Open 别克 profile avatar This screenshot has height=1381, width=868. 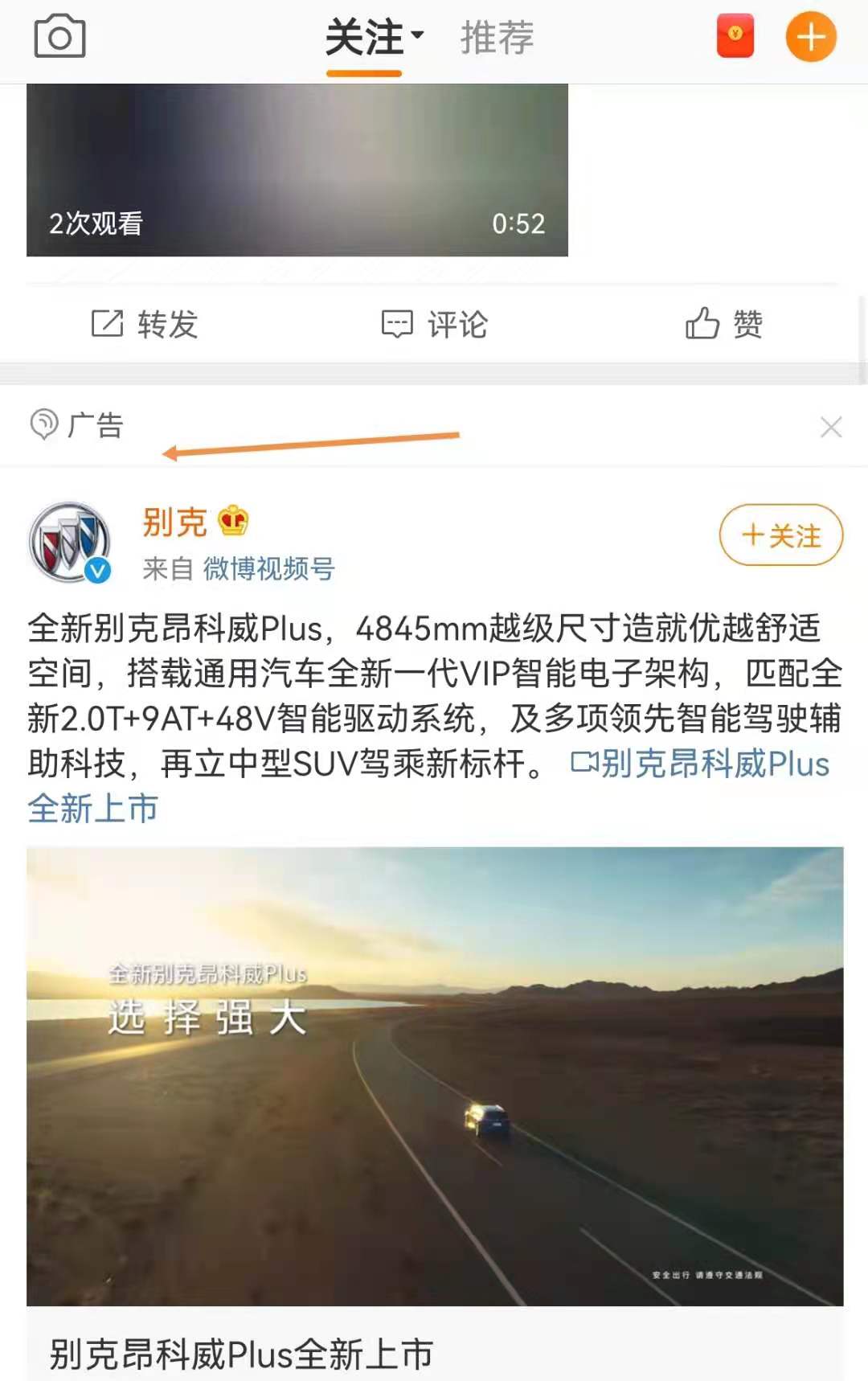pyautogui.click(x=70, y=542)
